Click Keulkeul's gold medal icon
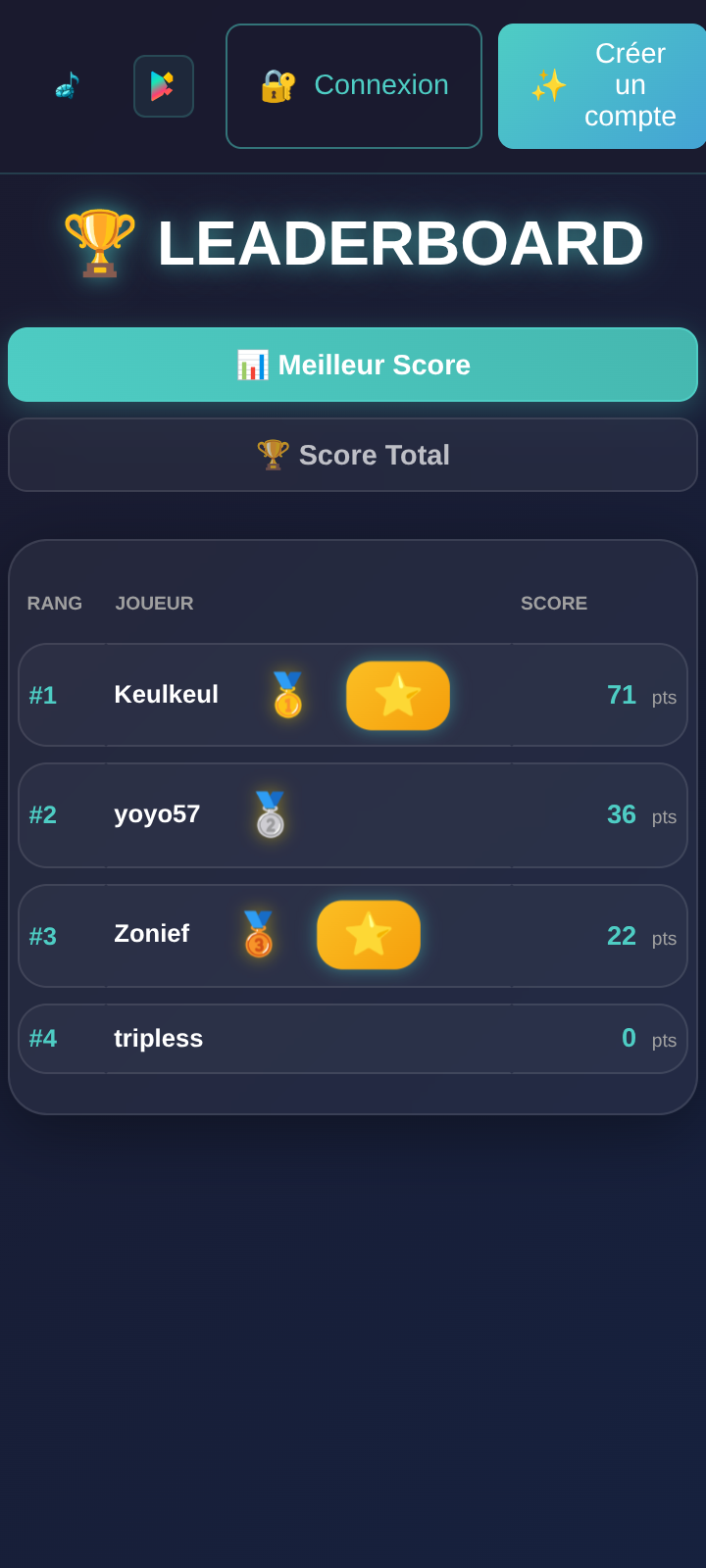Image resolution: width=706 pixels, height=1568 pixels. tap(287, 695)
